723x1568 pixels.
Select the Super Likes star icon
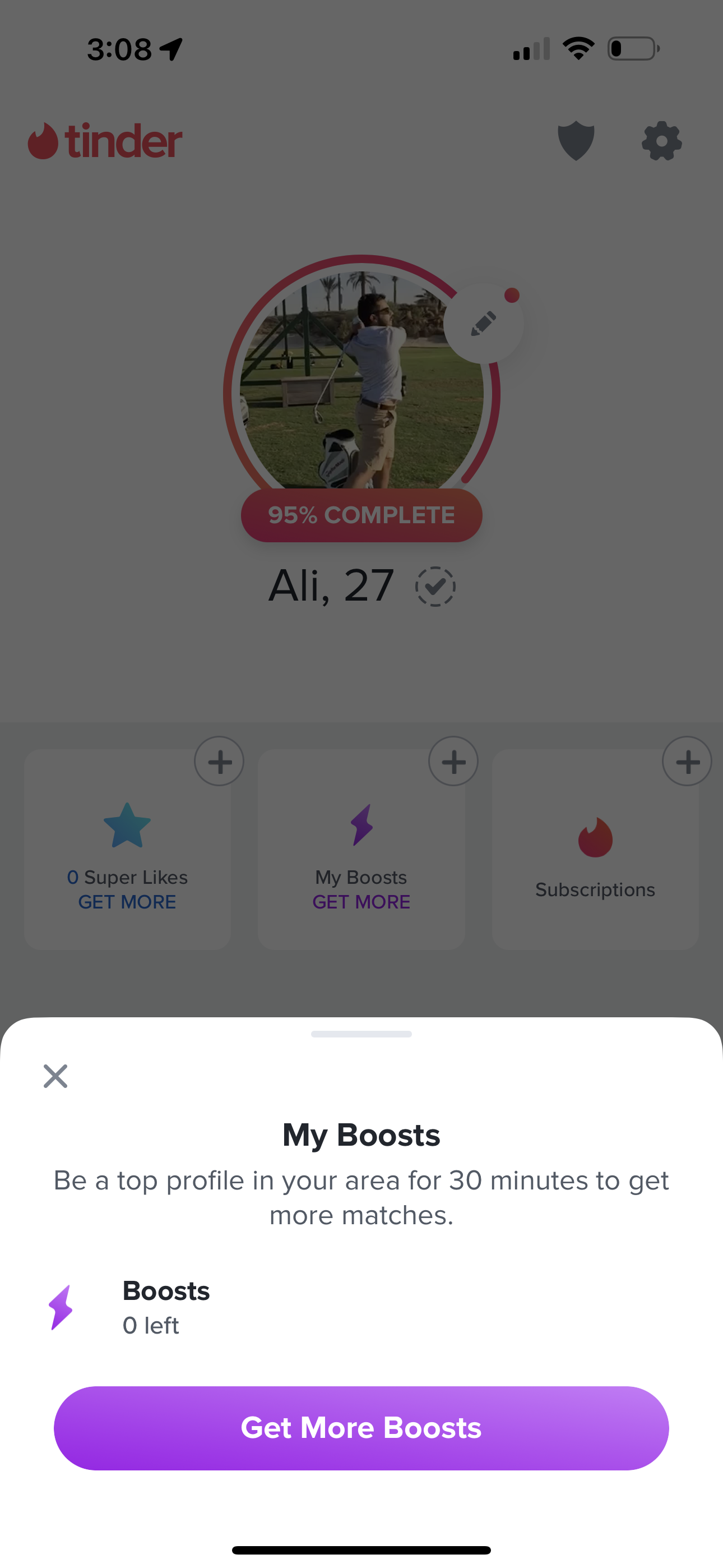pyautogui.click(x=127, y=825)
